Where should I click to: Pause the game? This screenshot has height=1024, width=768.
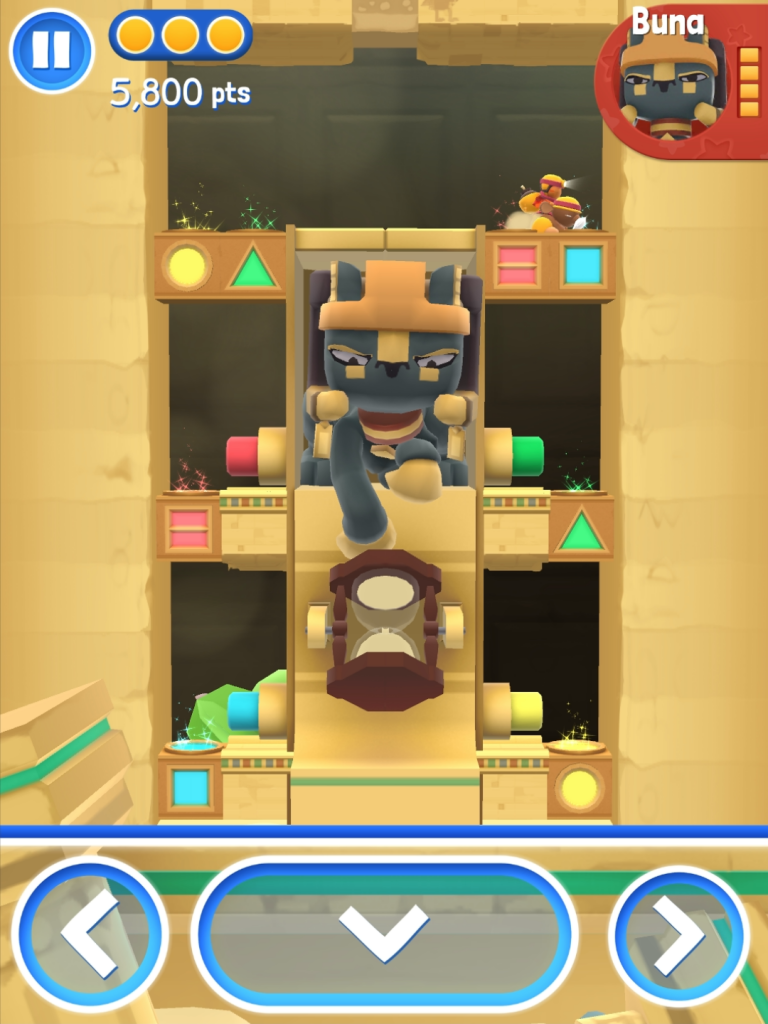coord(51,50)
